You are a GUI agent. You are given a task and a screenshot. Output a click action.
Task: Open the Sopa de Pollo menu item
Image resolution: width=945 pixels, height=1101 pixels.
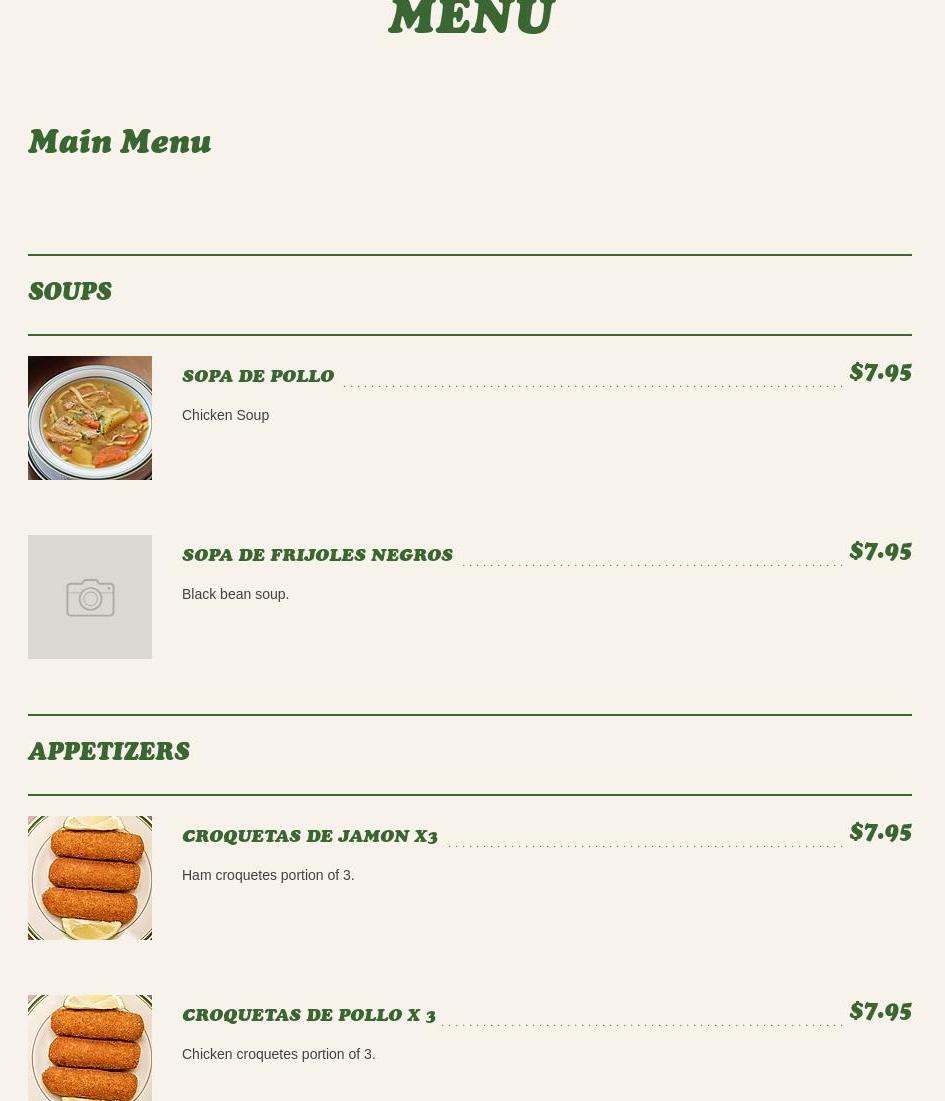pos(258,377)
